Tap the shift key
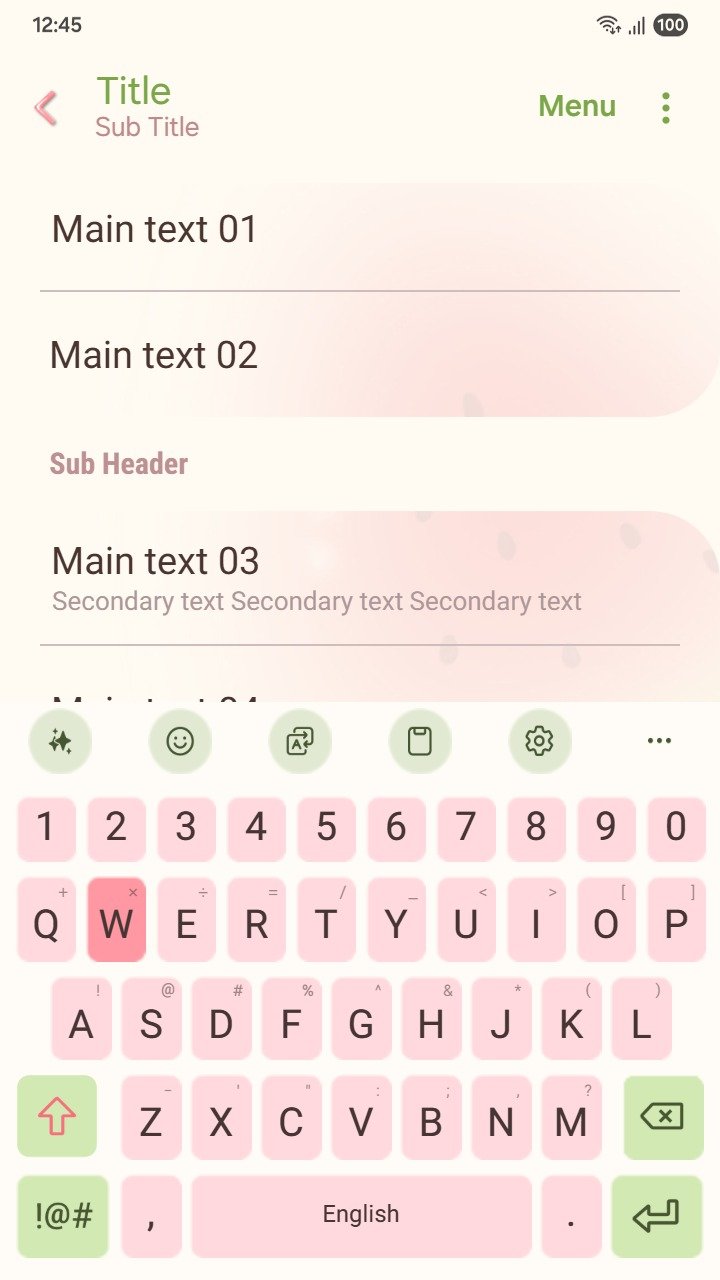Viewport: 720px width, 1280px height. [57, 1117]
